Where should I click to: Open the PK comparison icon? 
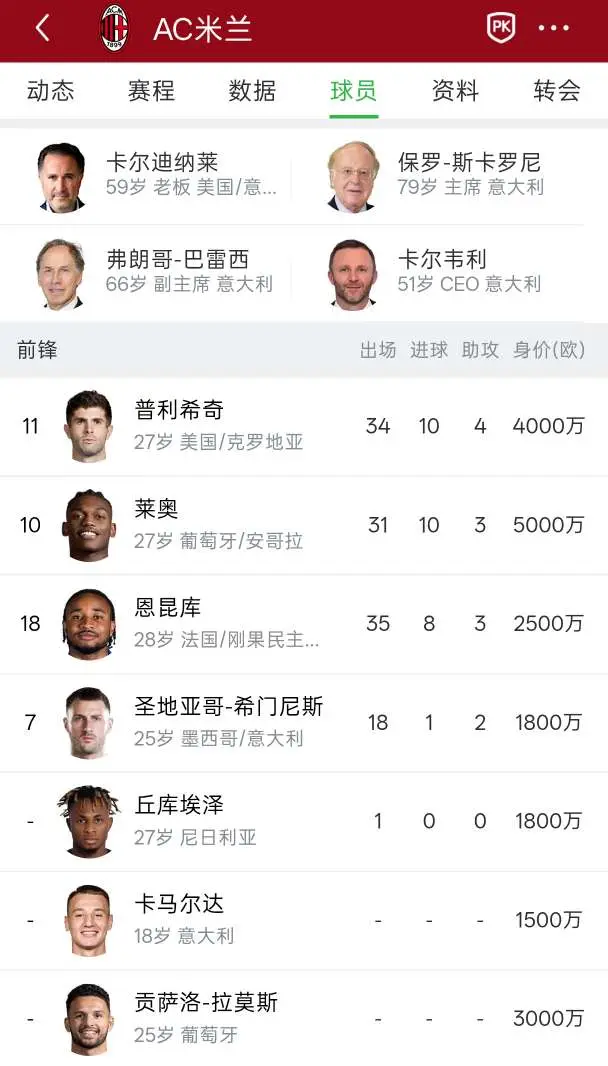tap(501, 28)
